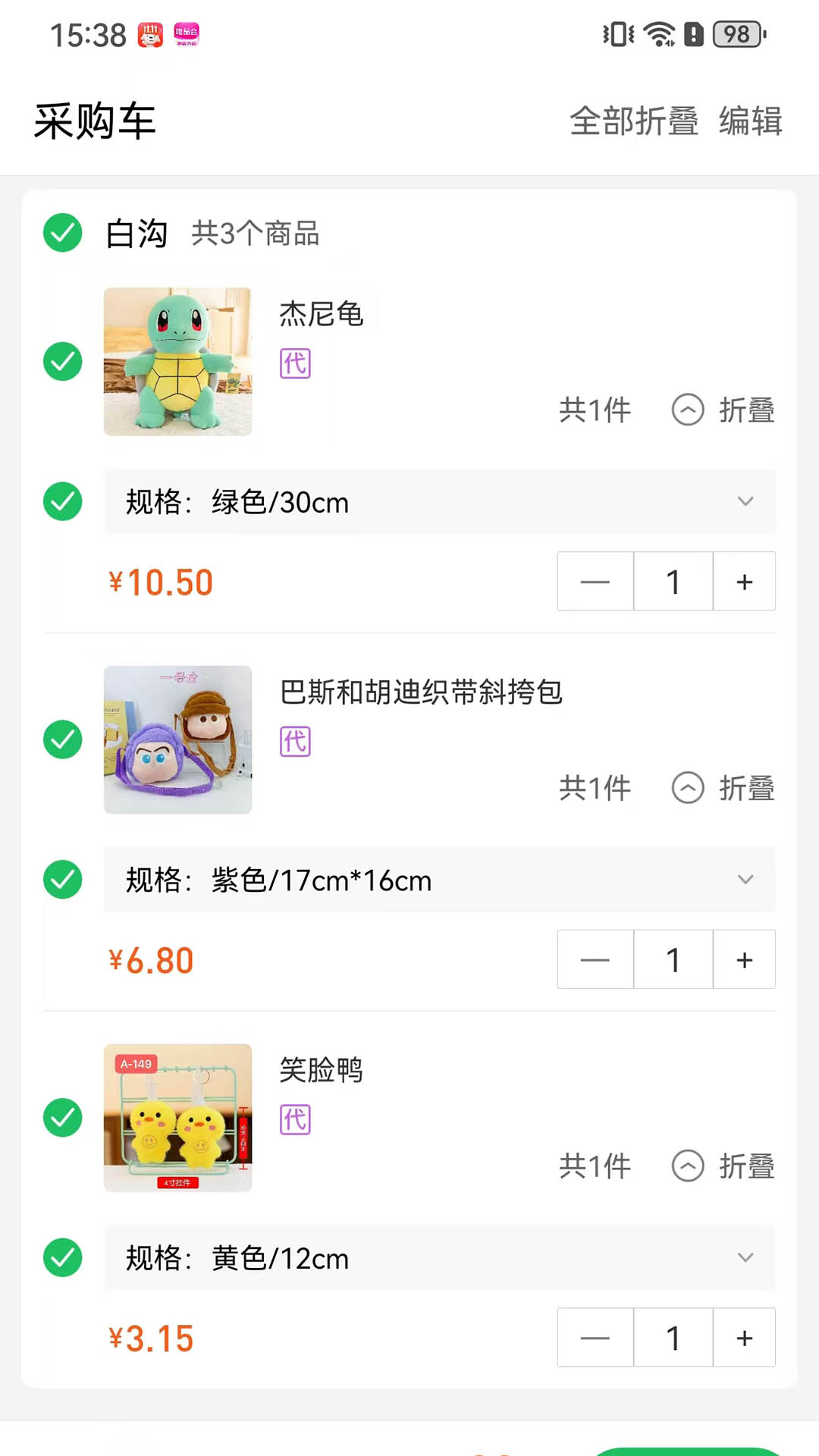Deselect the 白沟 supplier checkmark

point(63,234)
